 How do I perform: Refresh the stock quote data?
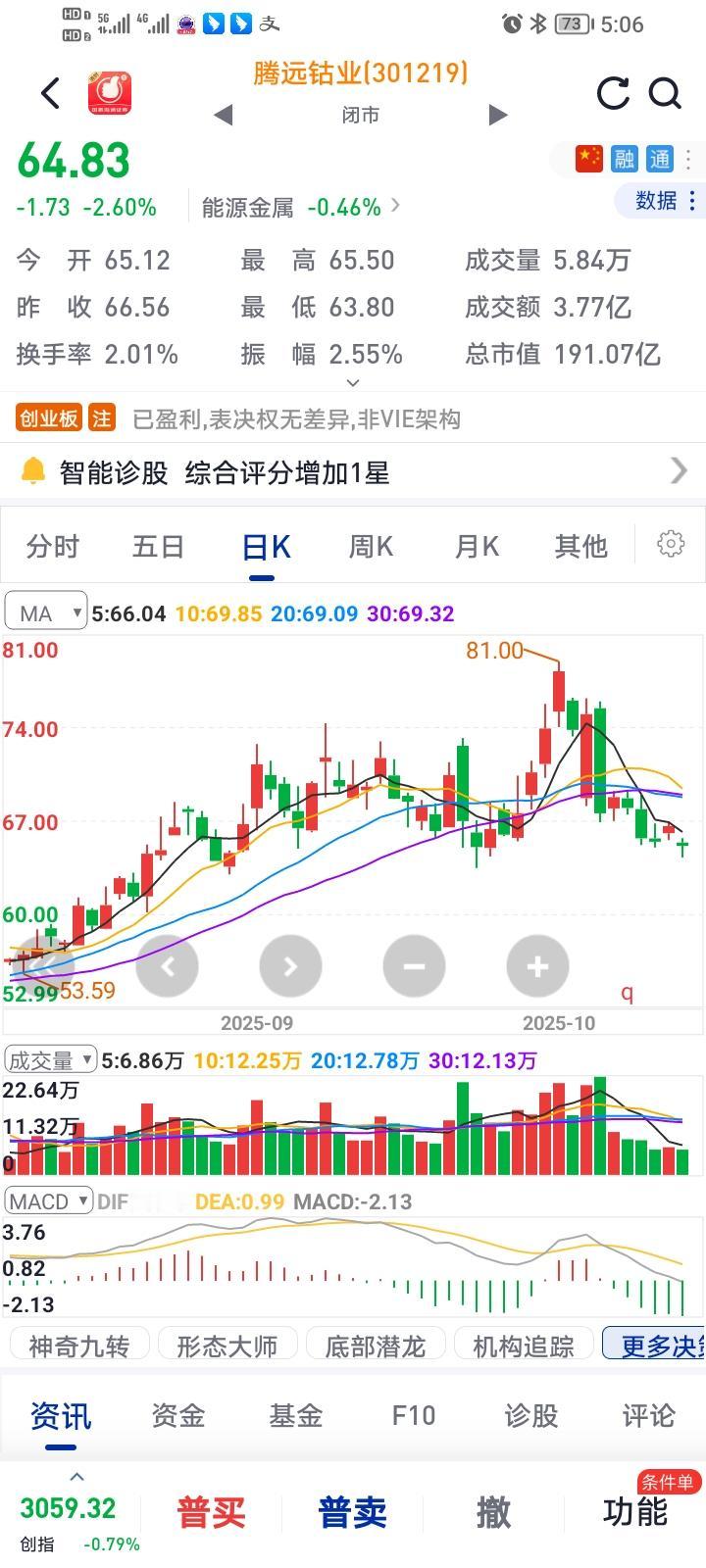tap(613, 94)
